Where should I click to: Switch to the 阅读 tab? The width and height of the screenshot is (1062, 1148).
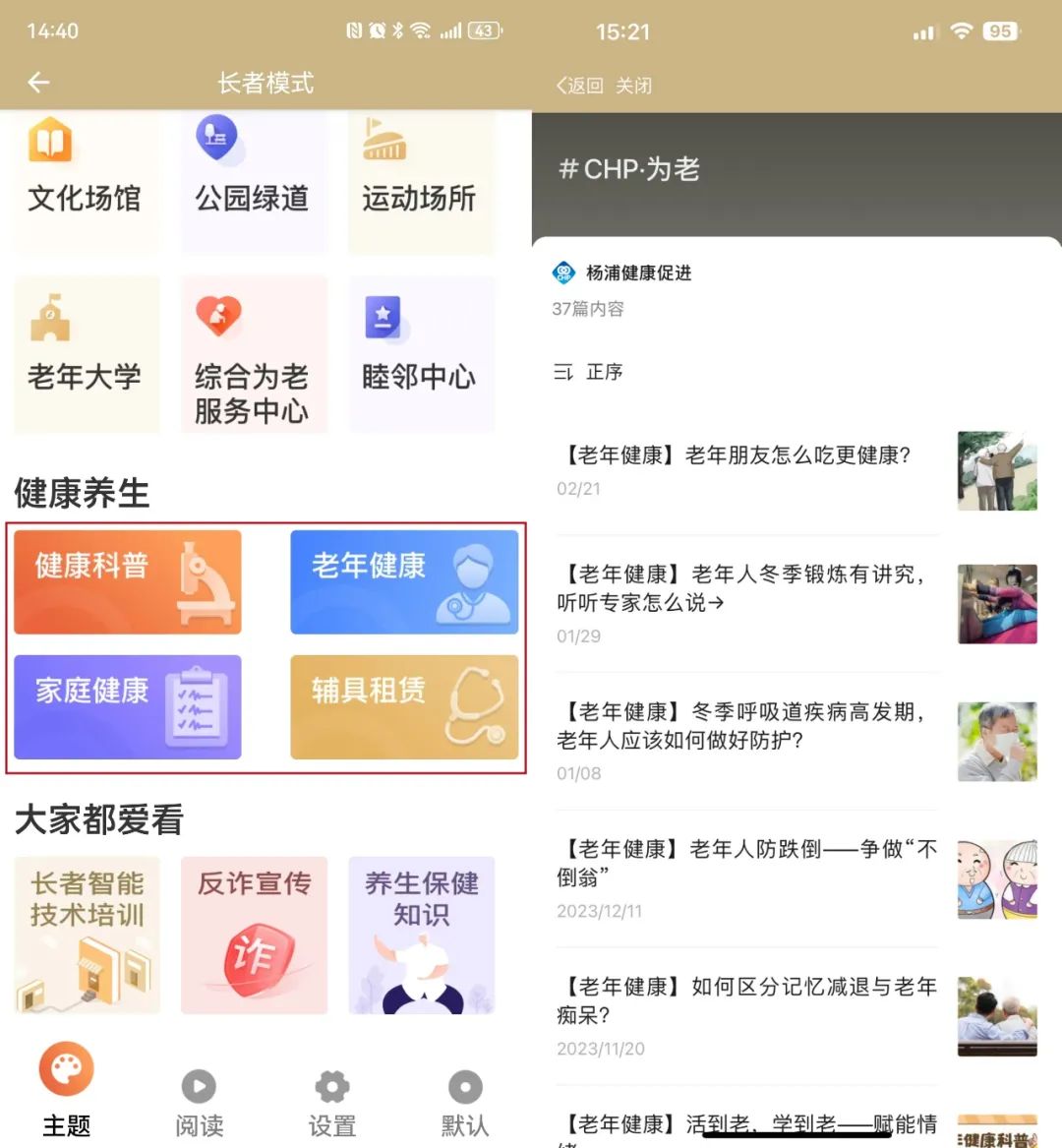tap(199, 1104)
